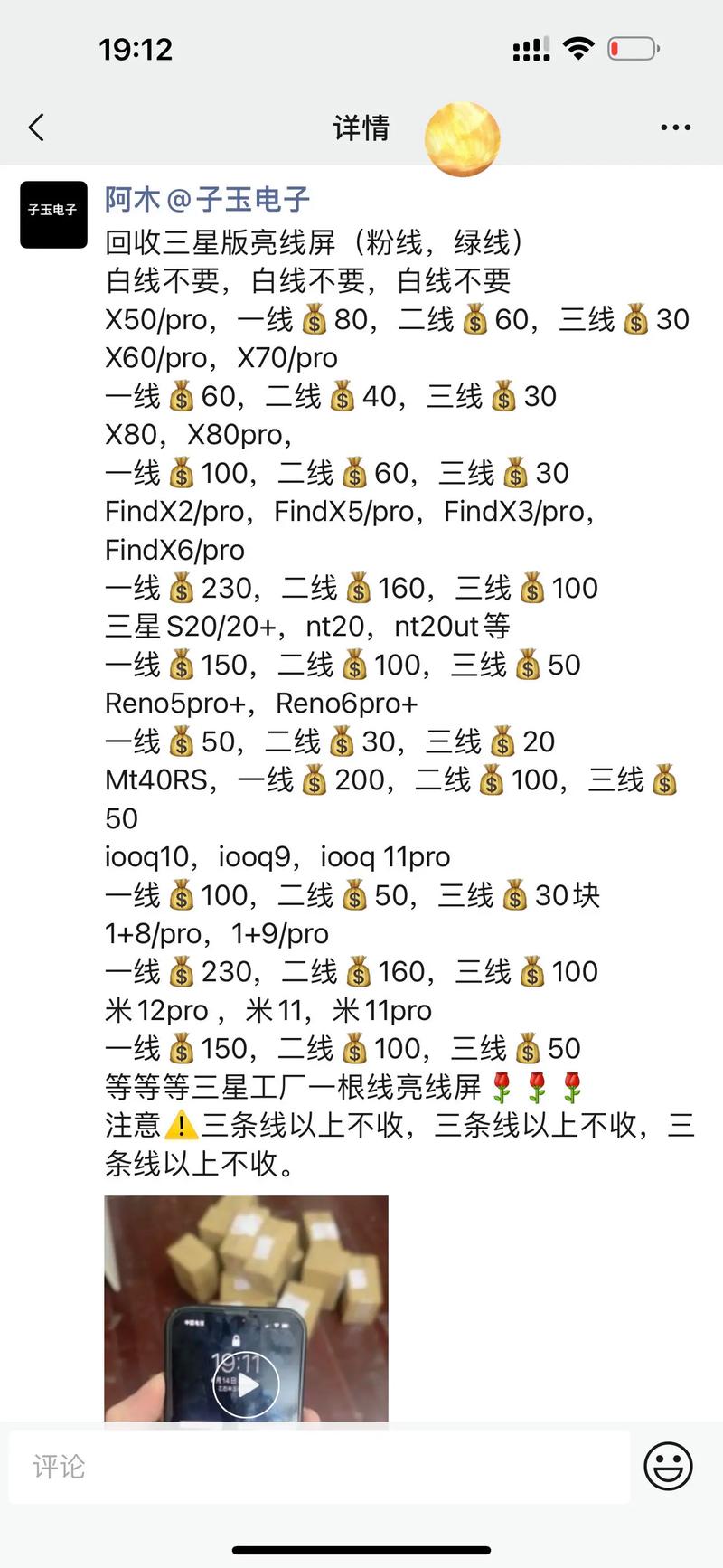Image resolution: width=723 pixels, height=1568 pixels.
Task: Go back using the top-left arrow
Action: pos(37,128)
